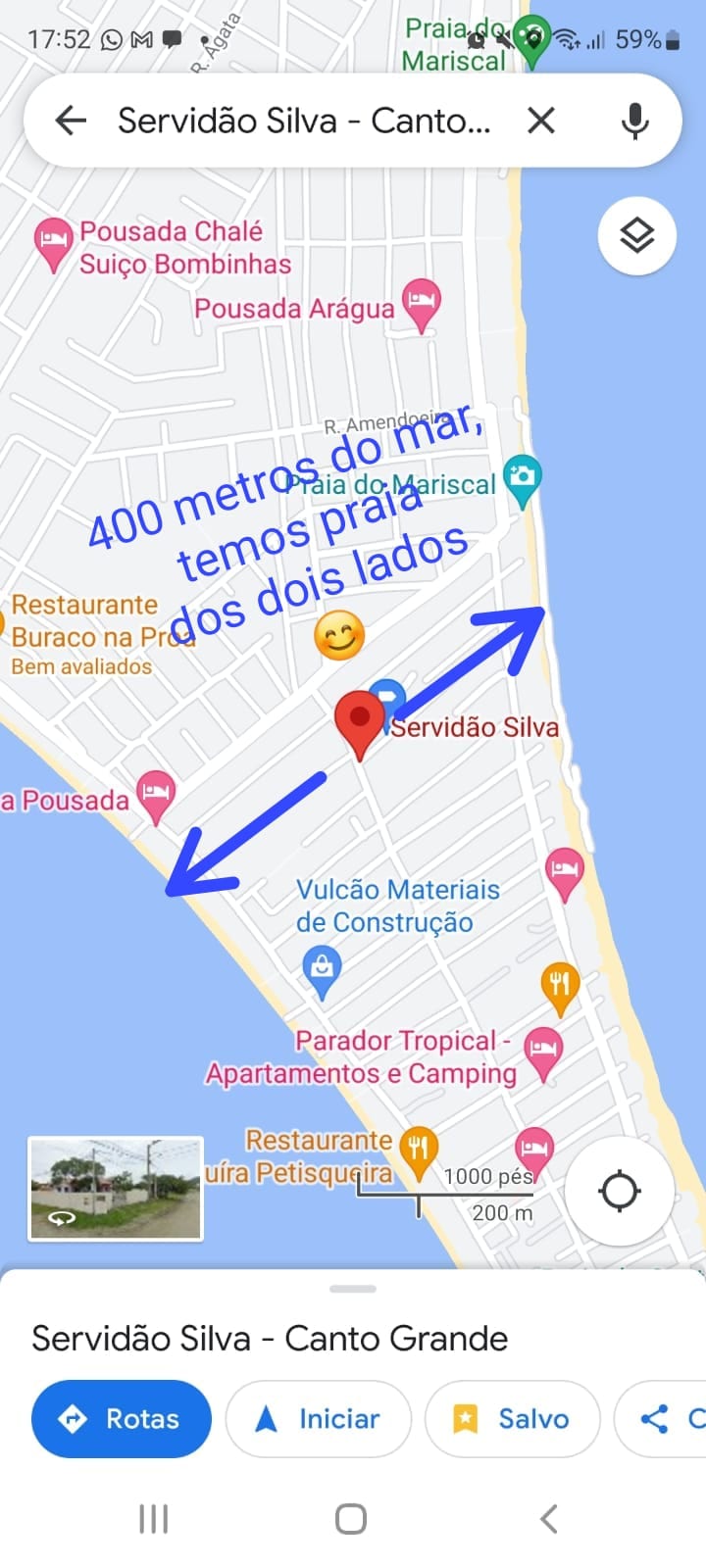Open Pousada Chalé Suiço Bombinhas on the map
The image size is (706, 1568).
(x=53, y=242)
